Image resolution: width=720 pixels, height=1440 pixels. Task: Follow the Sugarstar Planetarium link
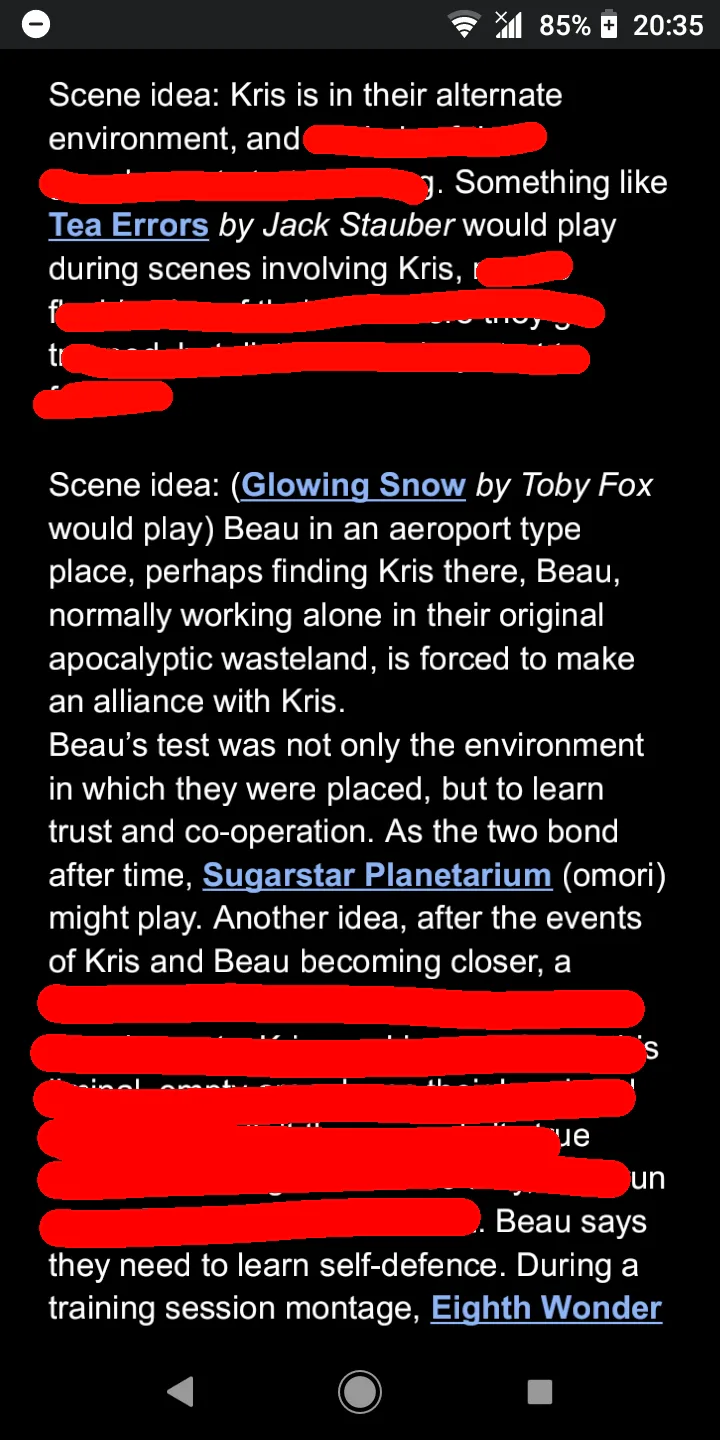point(377,875)
